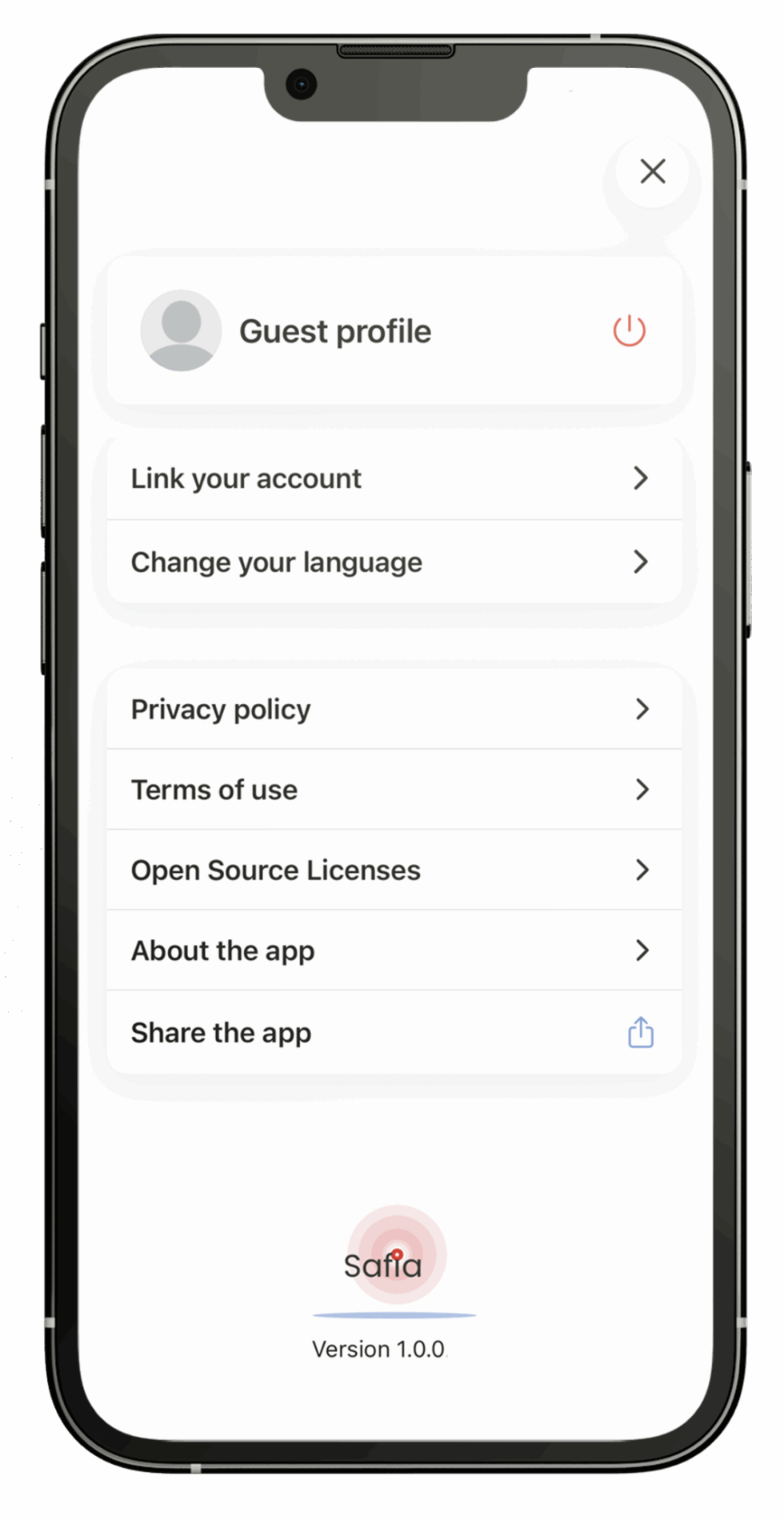Show Open Source Licenses

click(x=394, y=870)
